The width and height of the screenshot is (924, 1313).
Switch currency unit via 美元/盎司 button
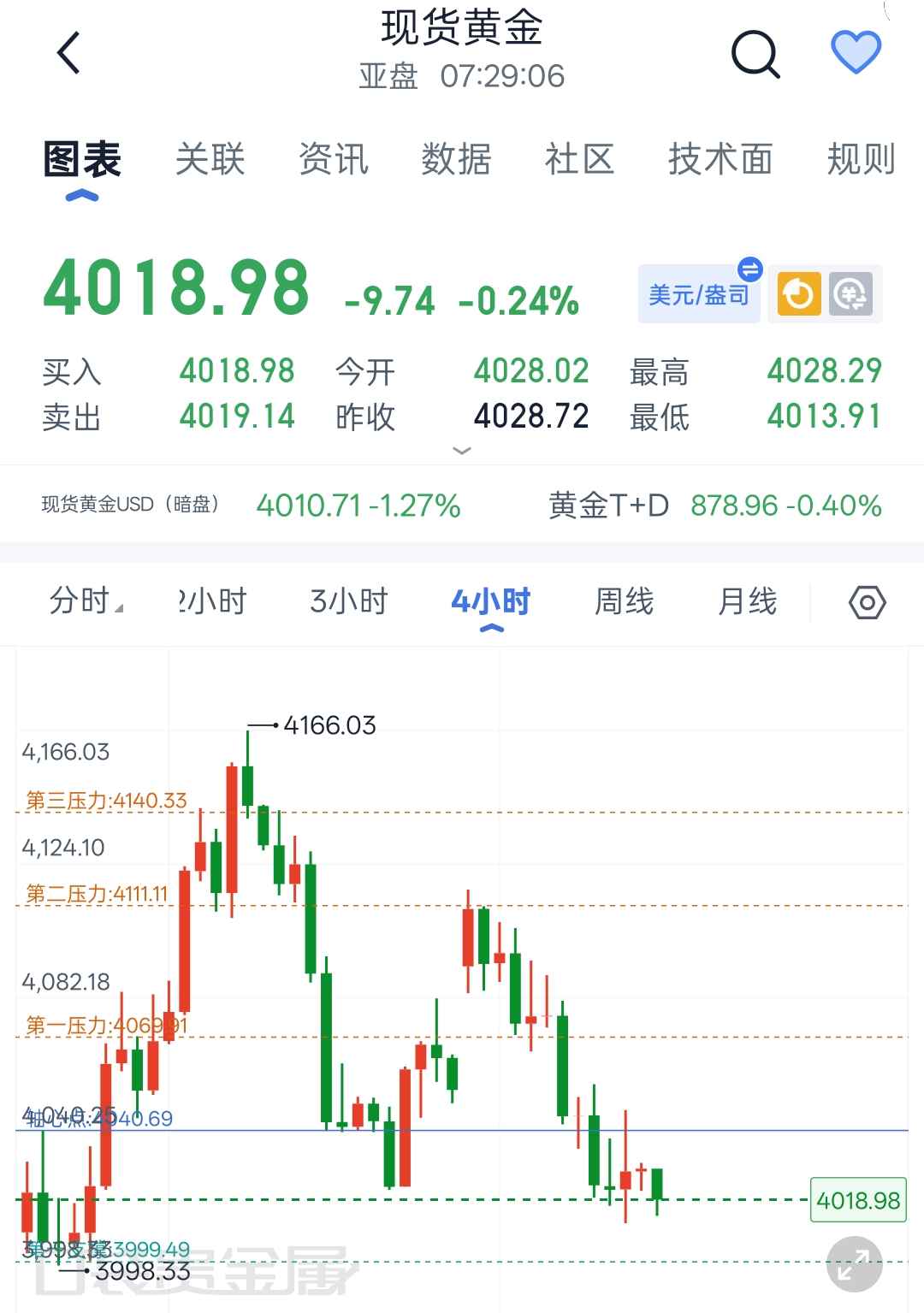(x=699, y=294)
